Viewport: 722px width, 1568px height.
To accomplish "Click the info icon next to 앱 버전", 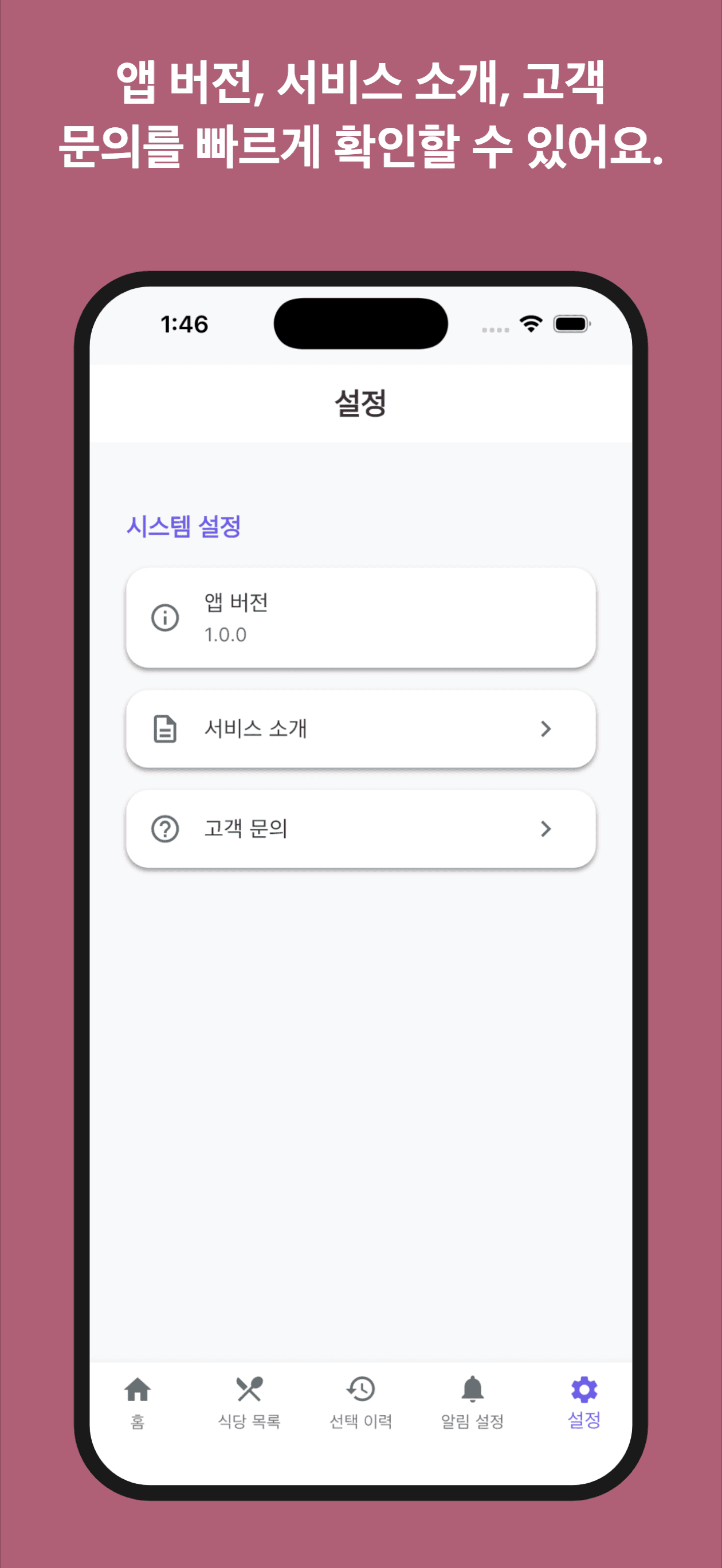I will (164, 617).
